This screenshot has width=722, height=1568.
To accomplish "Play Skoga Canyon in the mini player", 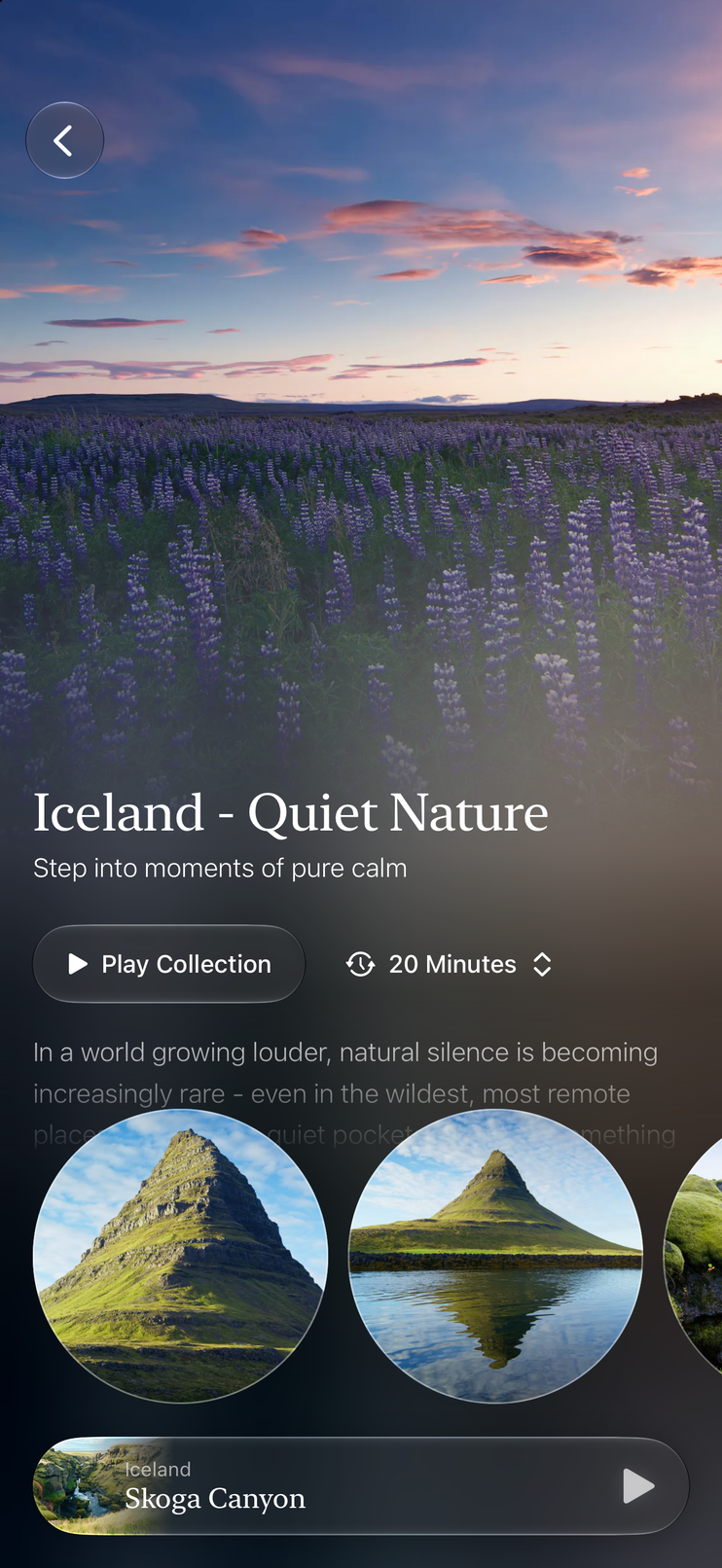I will [638, 1486].
